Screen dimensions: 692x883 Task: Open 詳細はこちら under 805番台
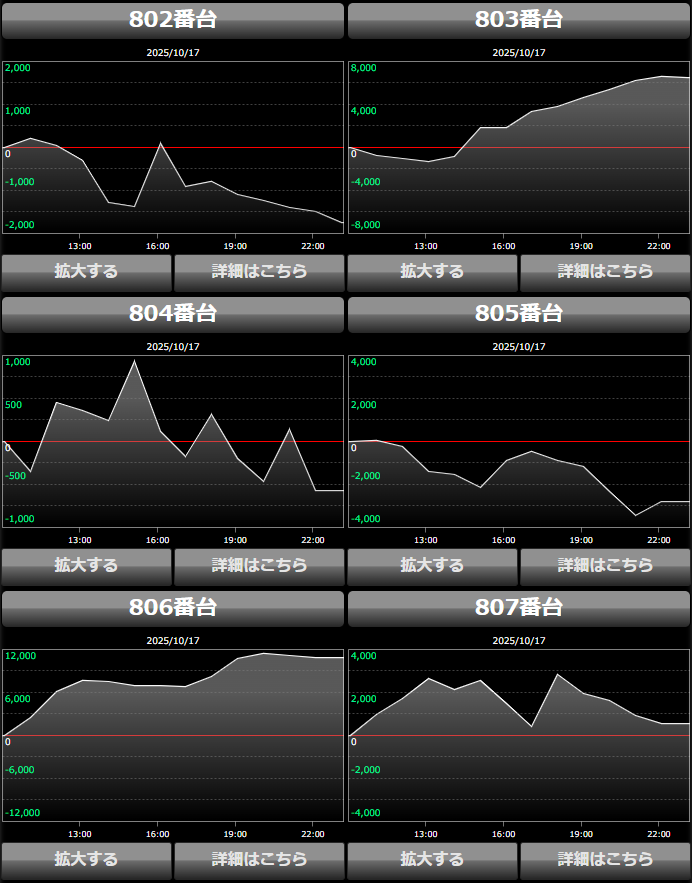pos(605,565)
